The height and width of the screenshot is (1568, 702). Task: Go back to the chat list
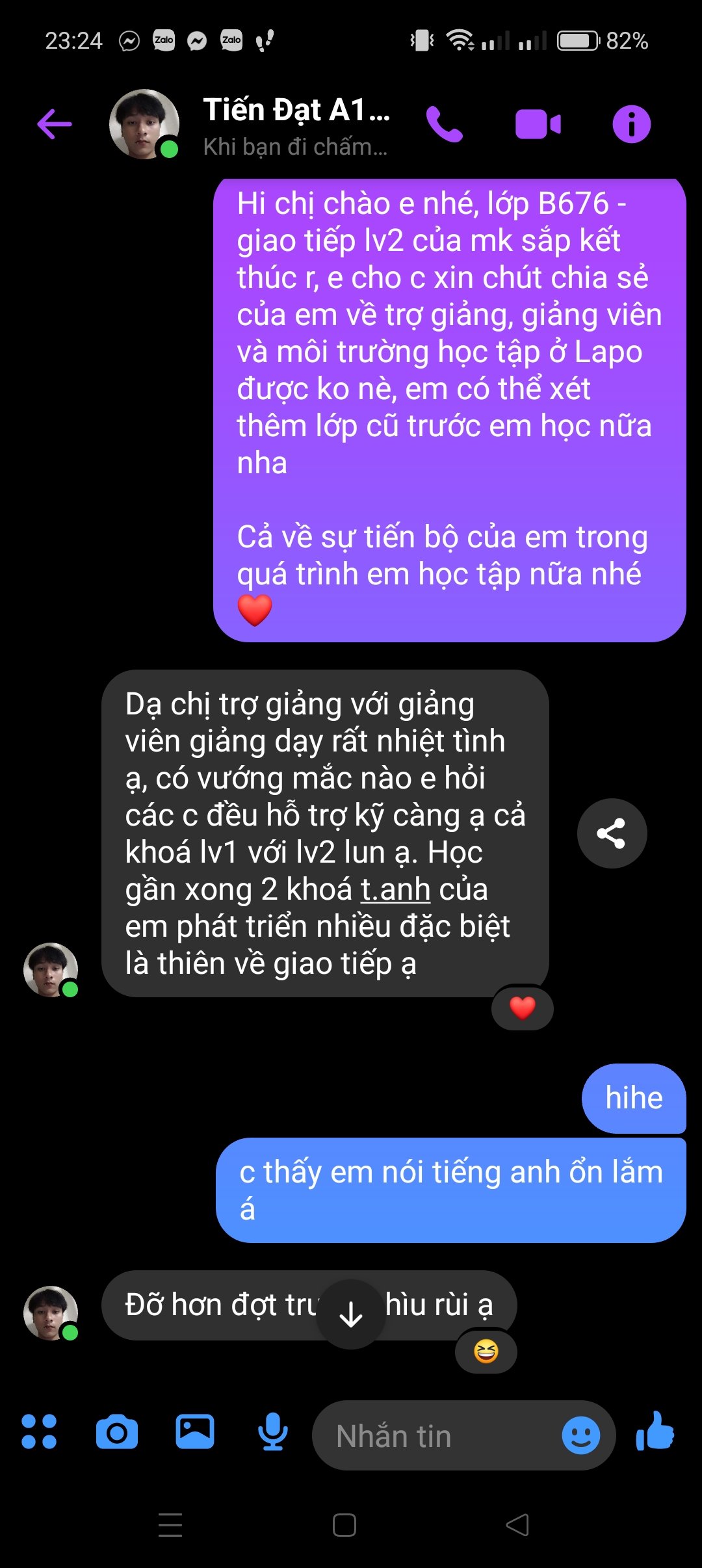[x=55, y=124]
